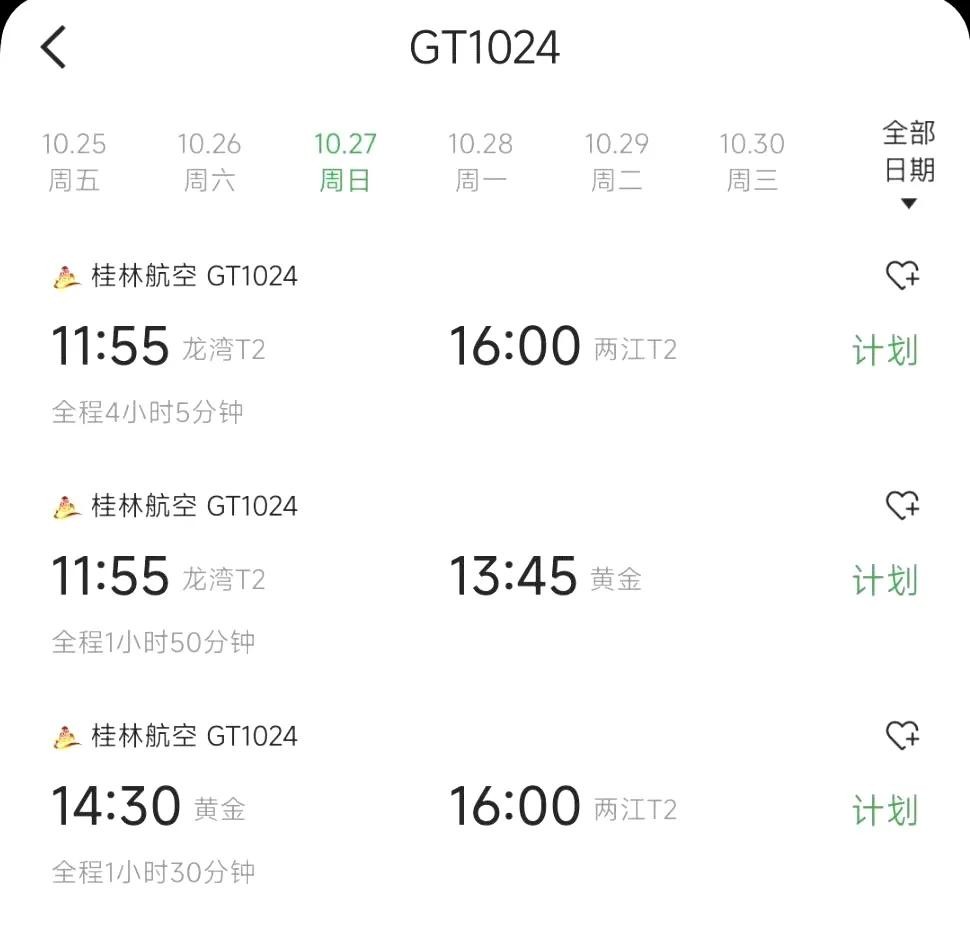Favorite the 1小时50分钟 flight to 黄金
Screen dimensions: 970x926
(x=903, y=506)
